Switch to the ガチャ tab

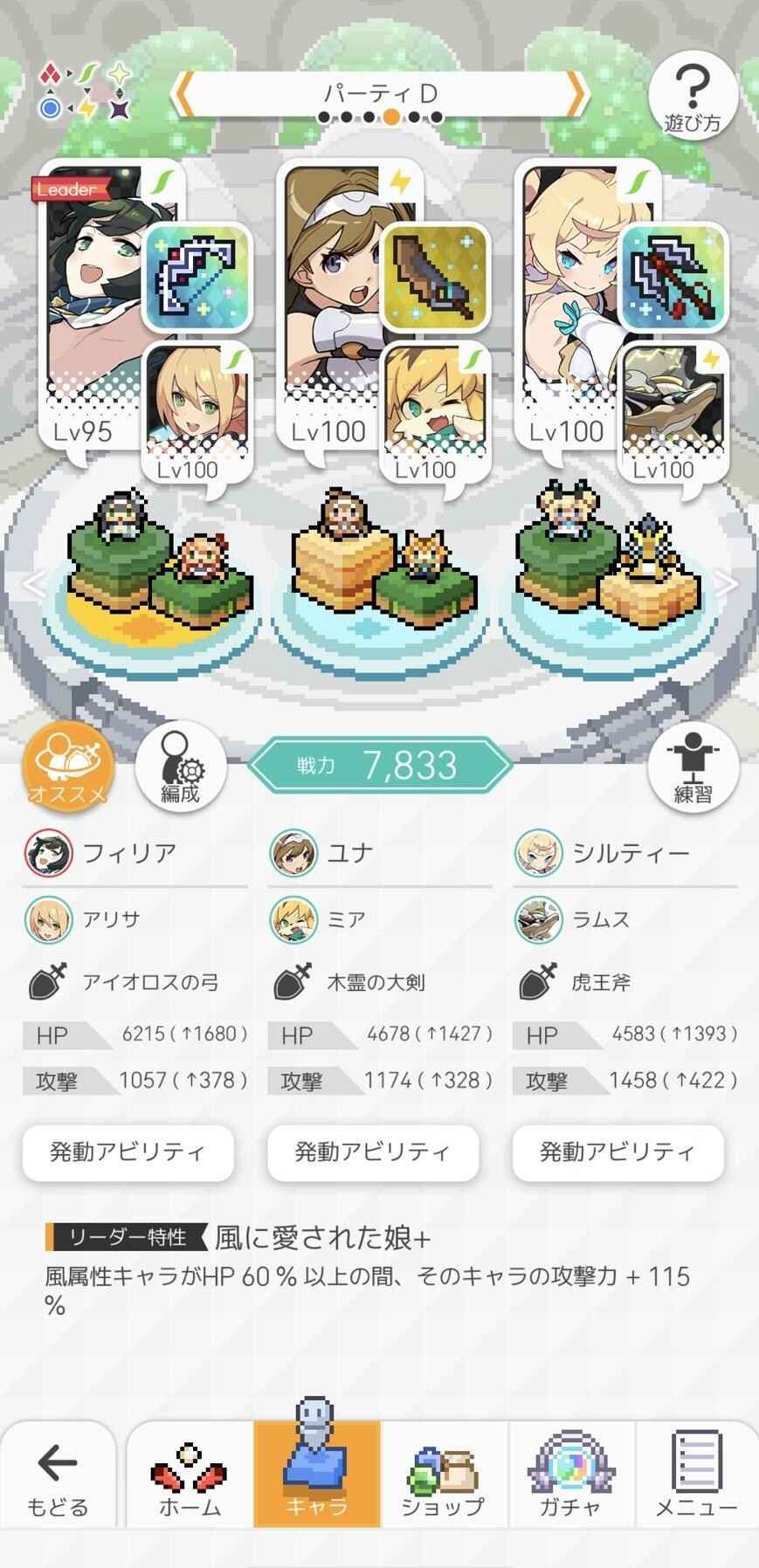(570, 1475)
